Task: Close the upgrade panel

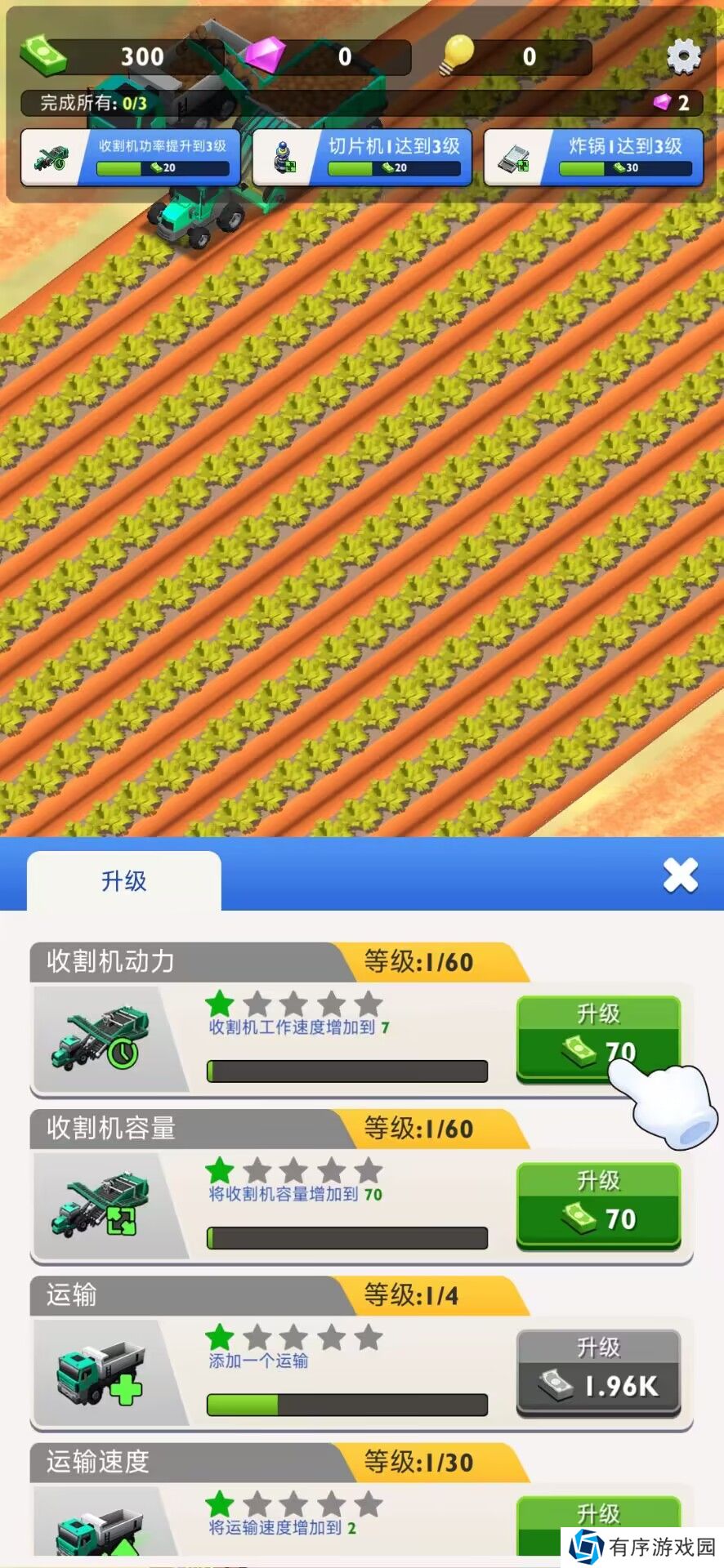Action: 680,875
